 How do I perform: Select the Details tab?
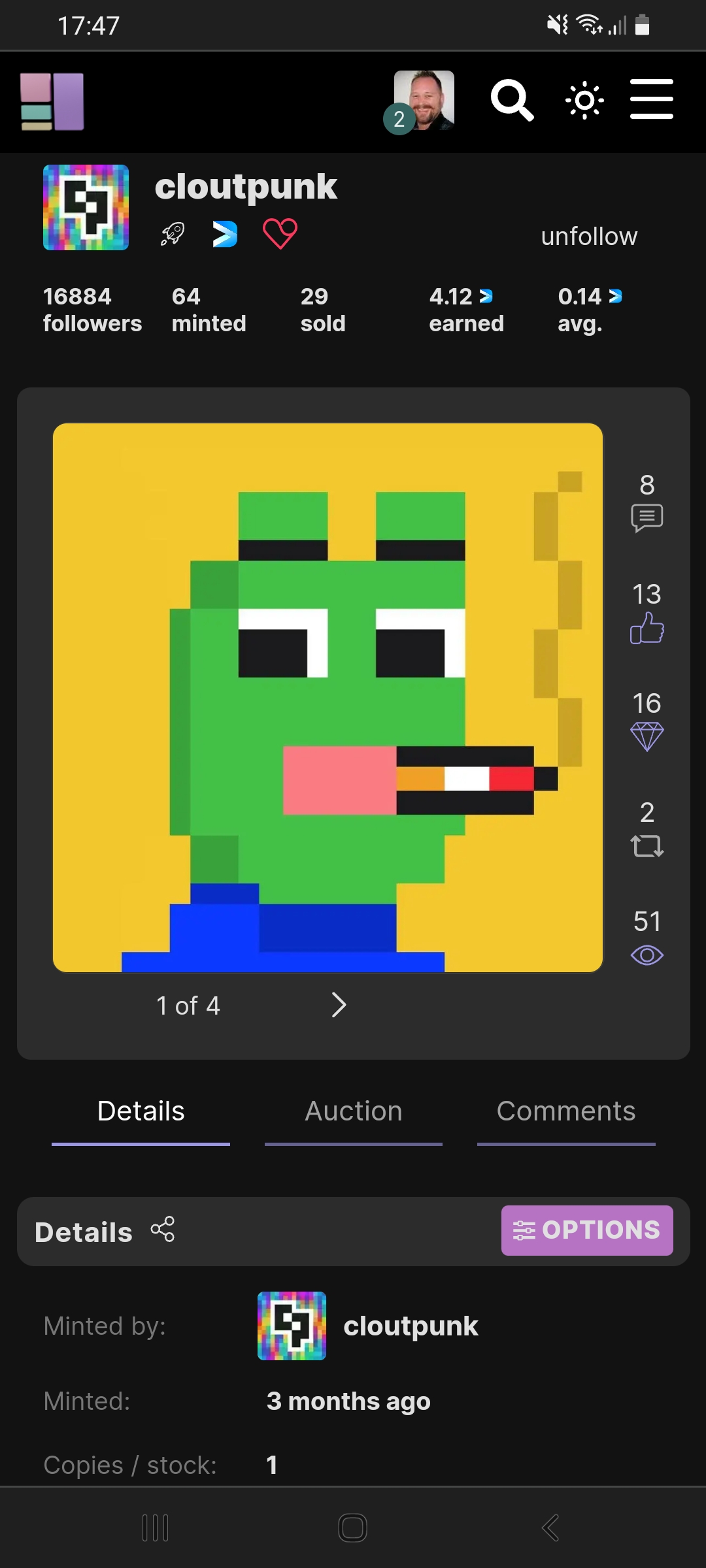(x=141, y=1111)
